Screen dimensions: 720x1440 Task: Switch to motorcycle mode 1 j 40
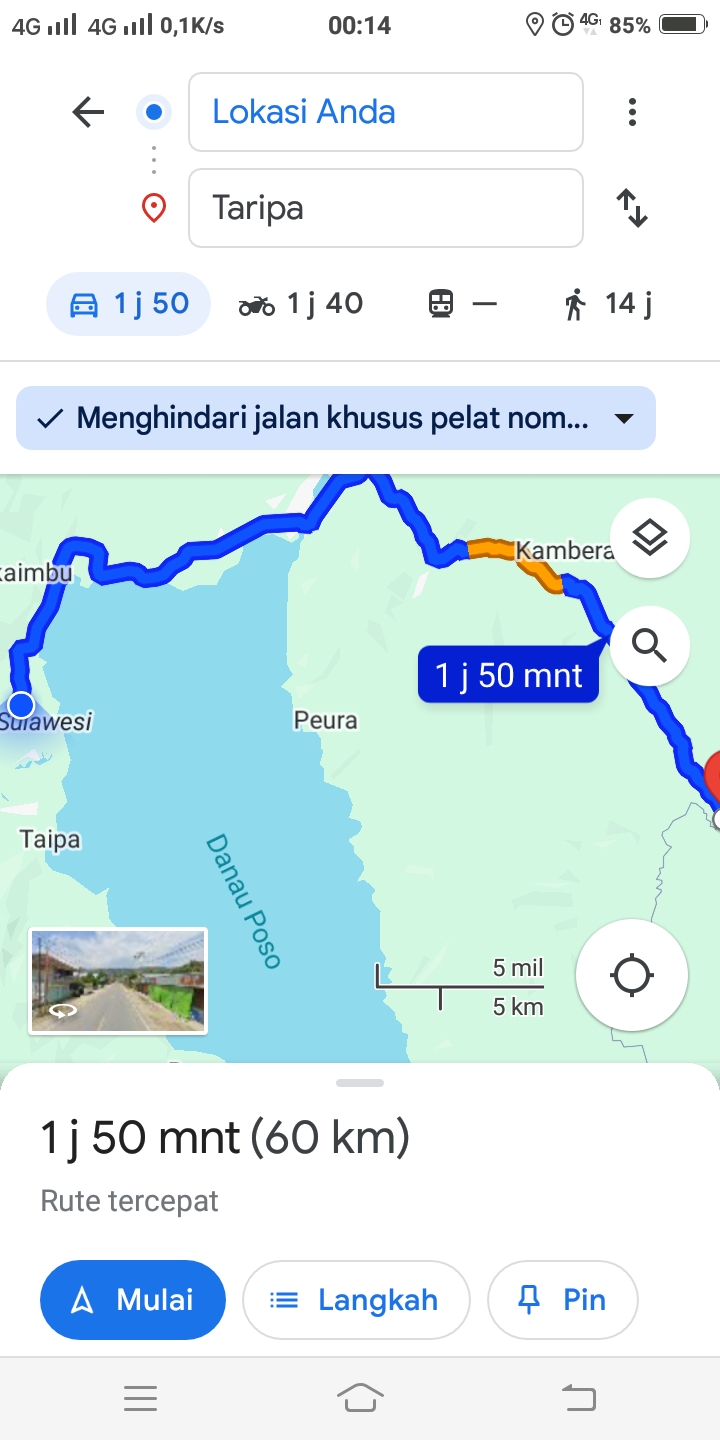pos(300,303)
